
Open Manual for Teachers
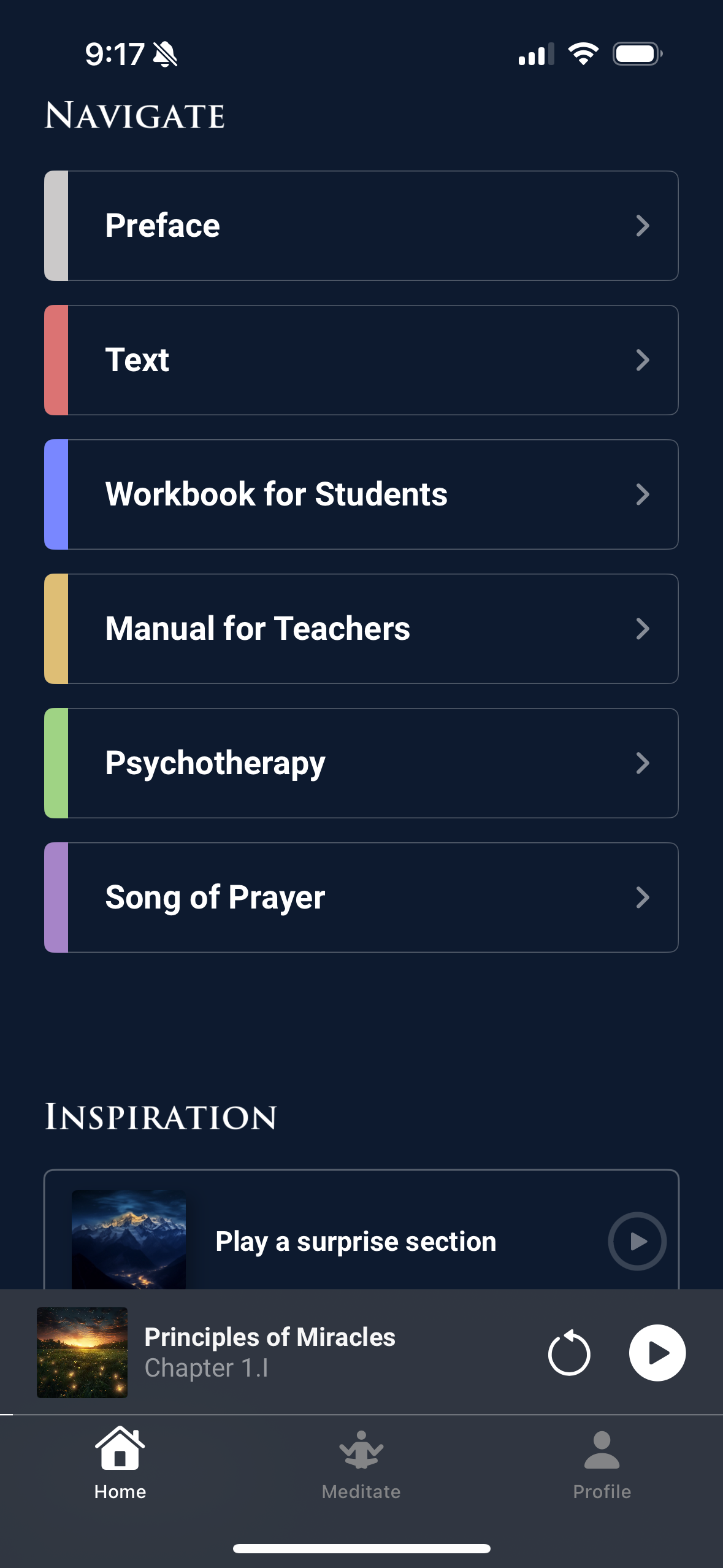[x=361, y=629]
